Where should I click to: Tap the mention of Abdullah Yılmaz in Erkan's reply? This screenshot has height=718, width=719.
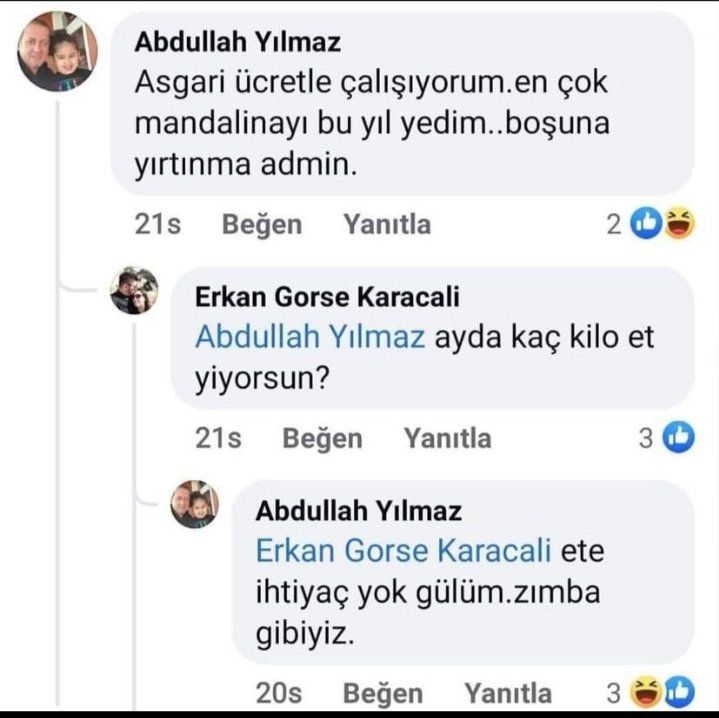[311, 337]
